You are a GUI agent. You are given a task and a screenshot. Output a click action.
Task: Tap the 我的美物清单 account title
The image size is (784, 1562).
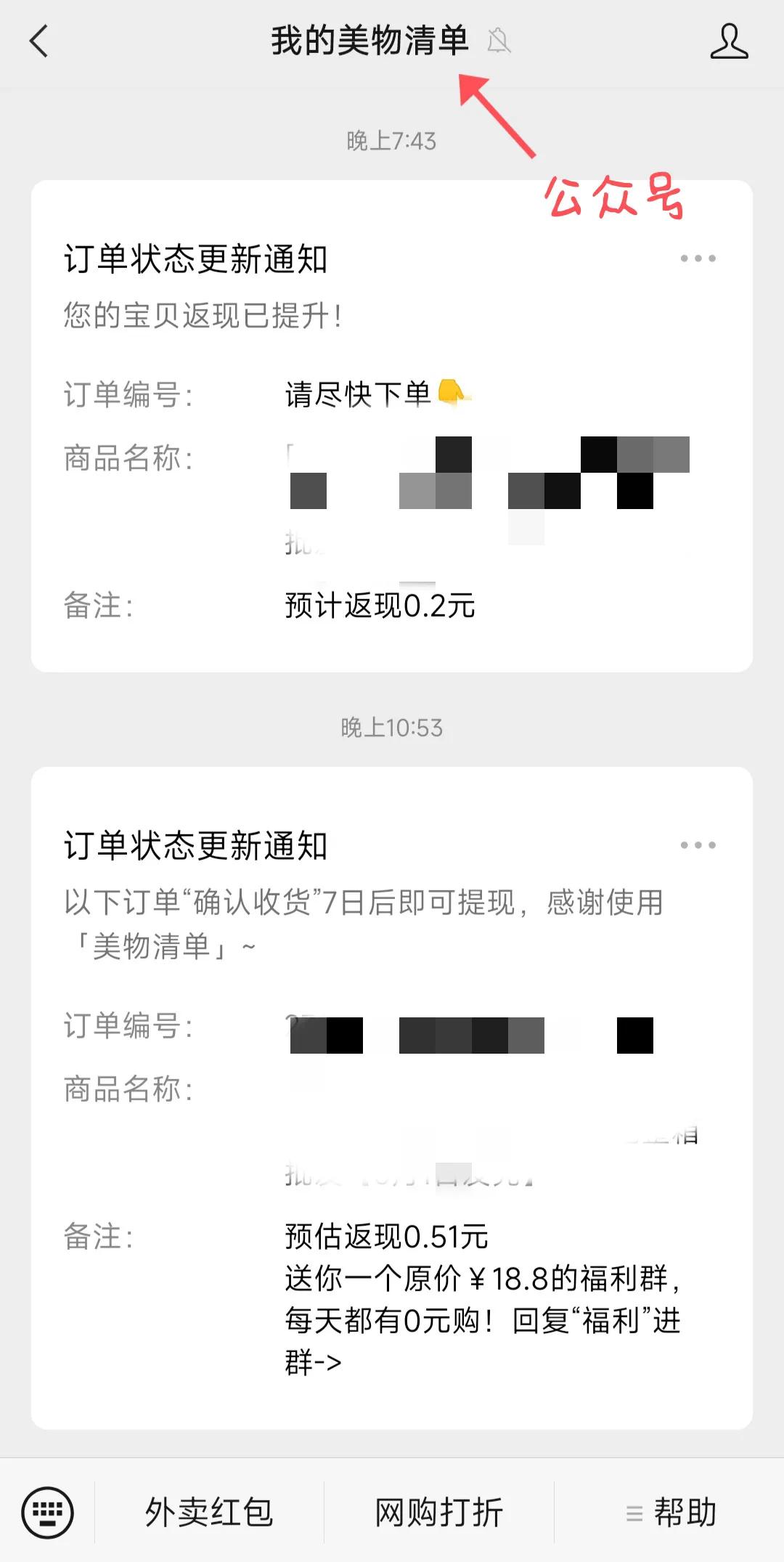point(370,42)
